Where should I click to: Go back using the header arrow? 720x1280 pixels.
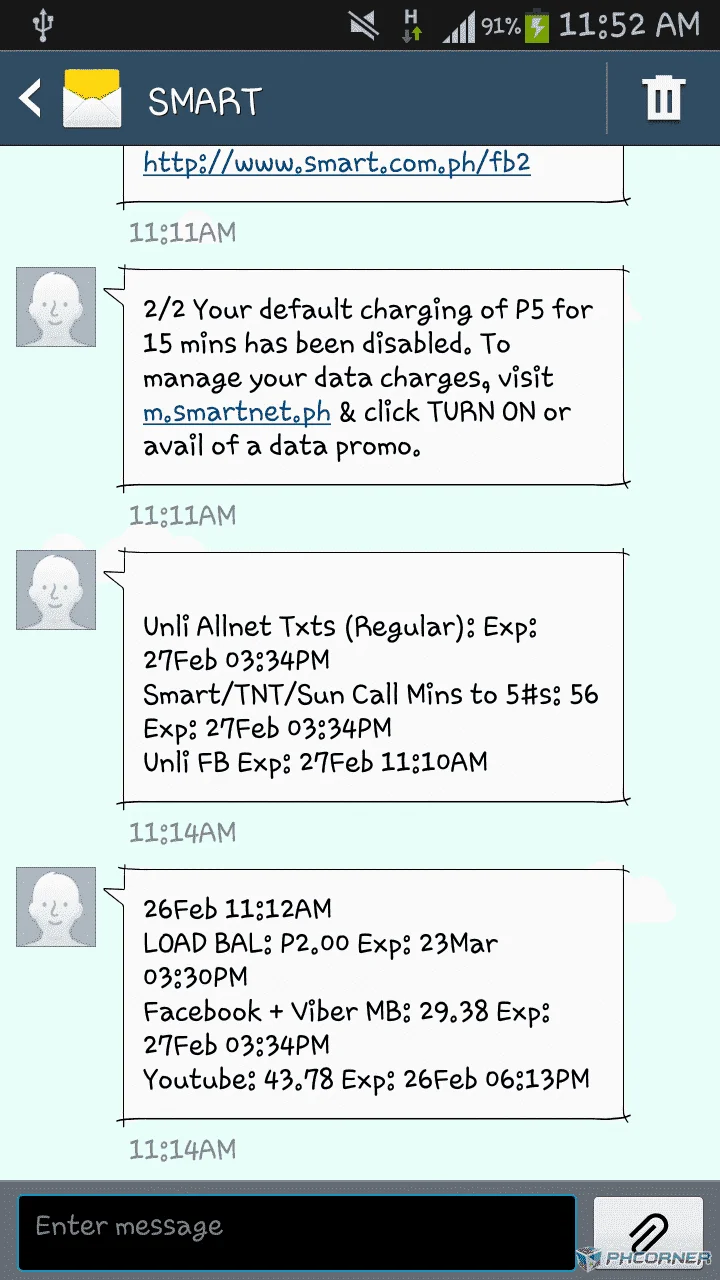(32, 99)
